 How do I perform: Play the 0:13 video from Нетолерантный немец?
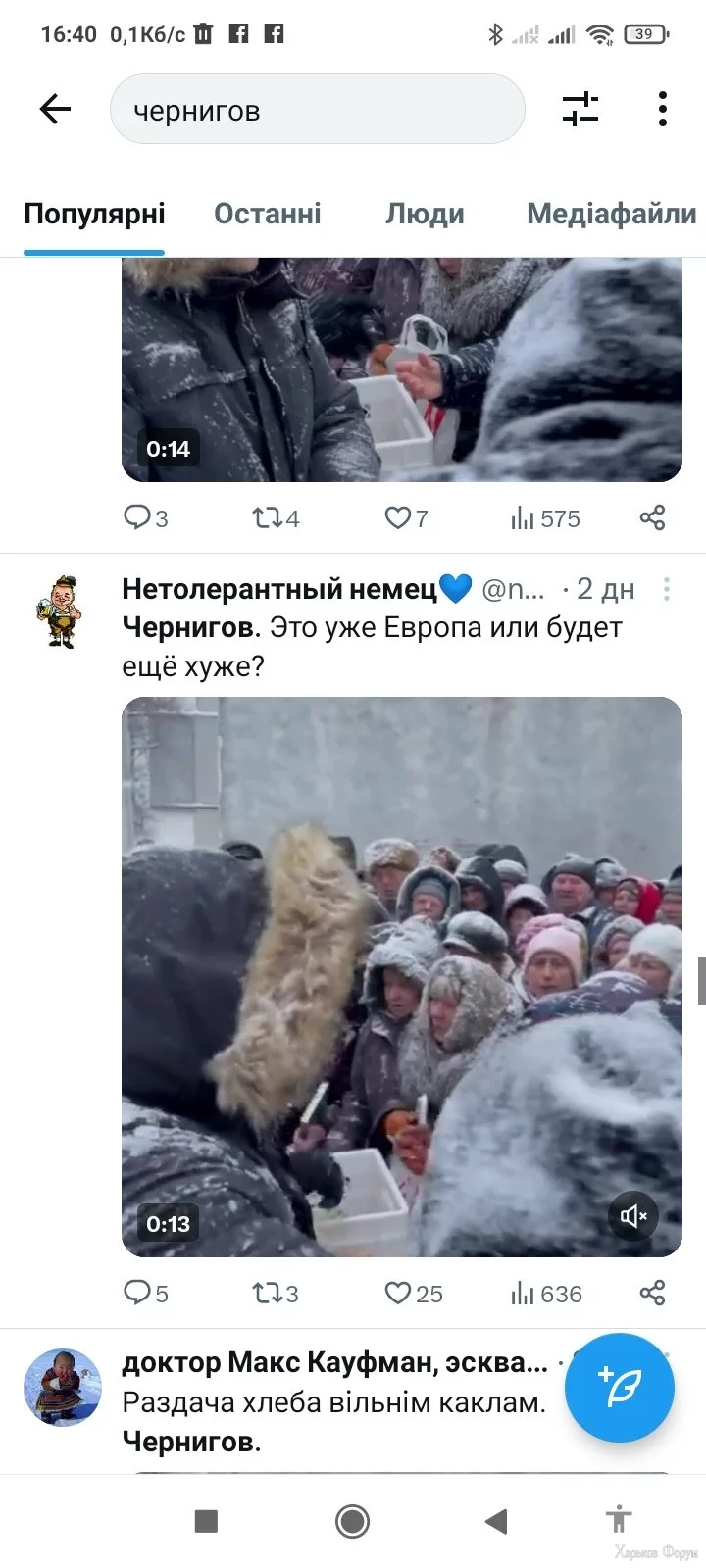(401, 976)
